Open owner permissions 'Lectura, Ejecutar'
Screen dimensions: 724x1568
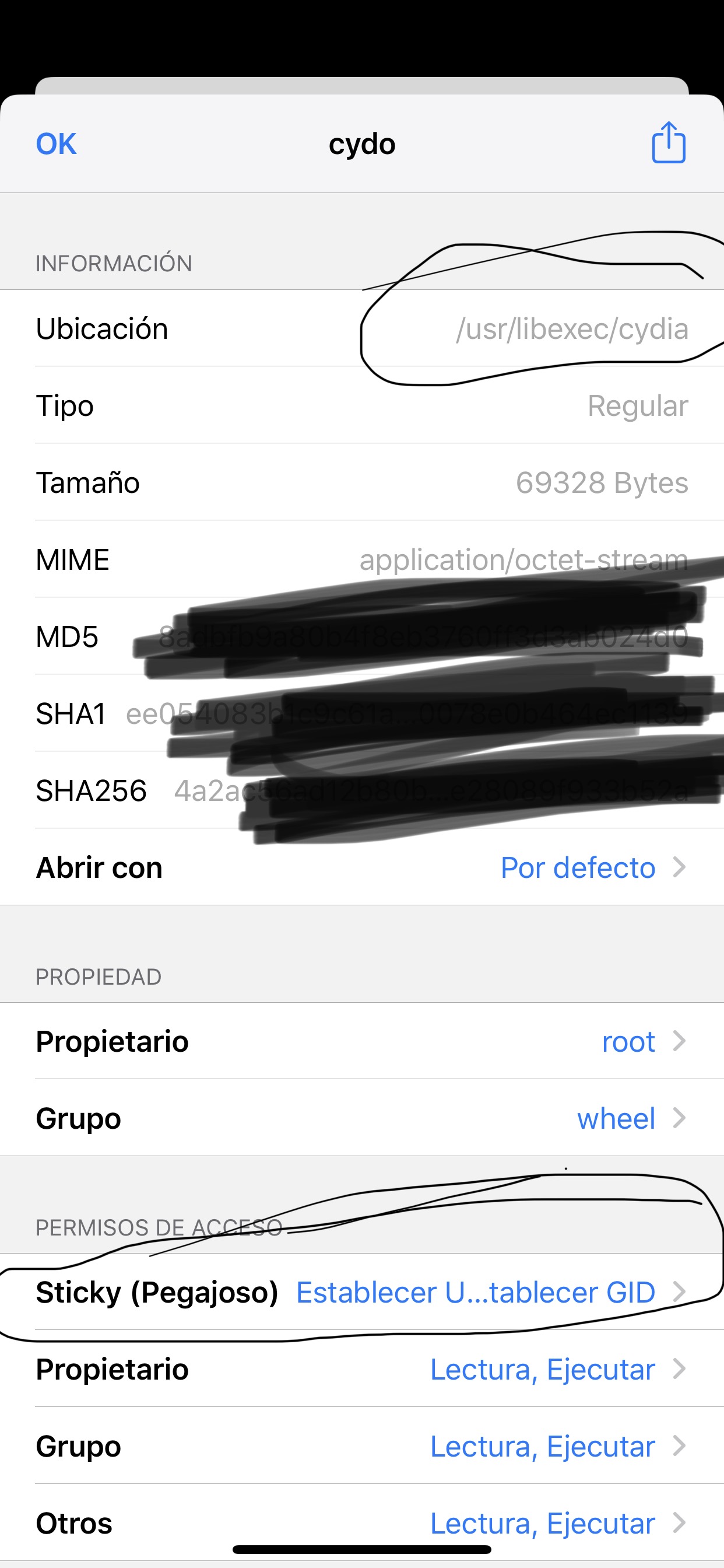tap(542, 1370)
